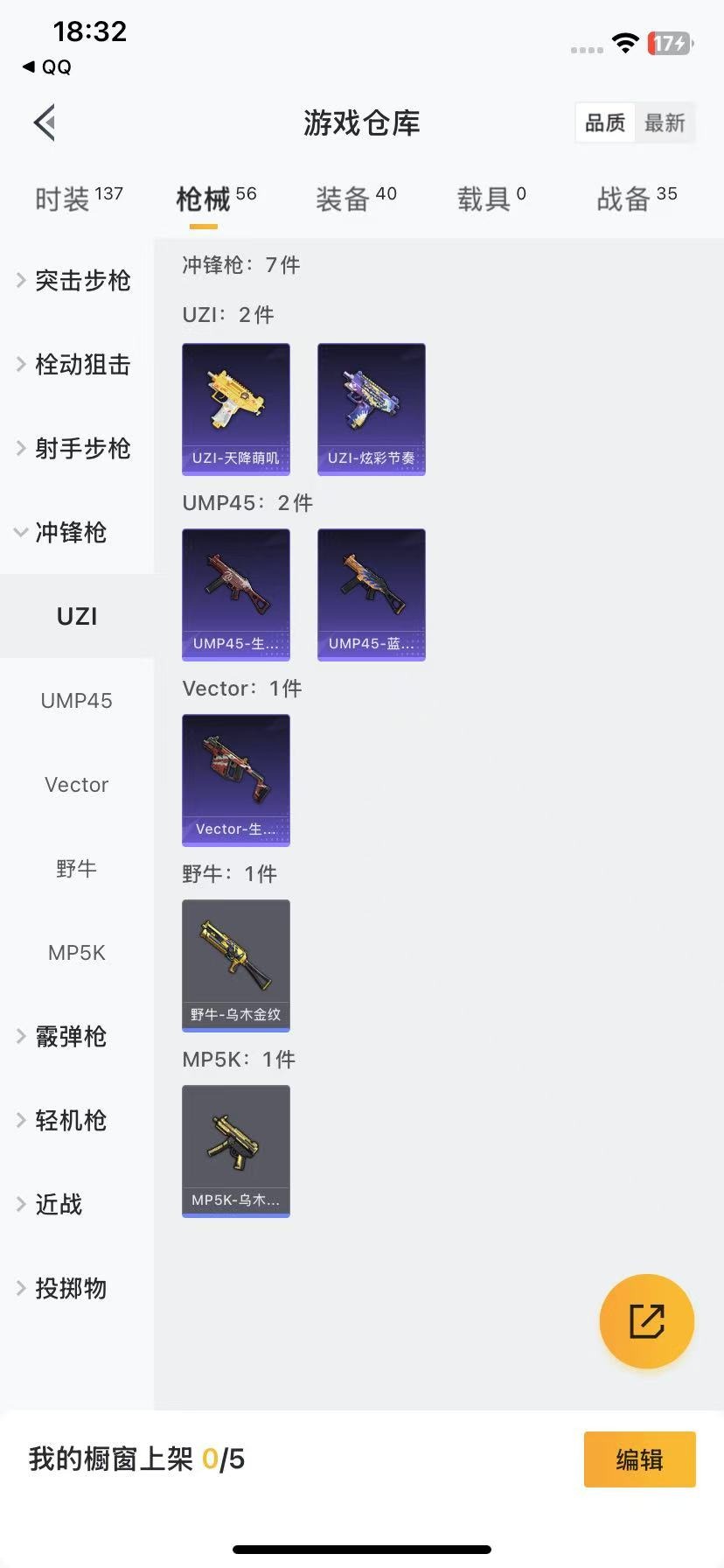
Task: Switch to the 战备 tab
Action: click(x=637, y=199)
